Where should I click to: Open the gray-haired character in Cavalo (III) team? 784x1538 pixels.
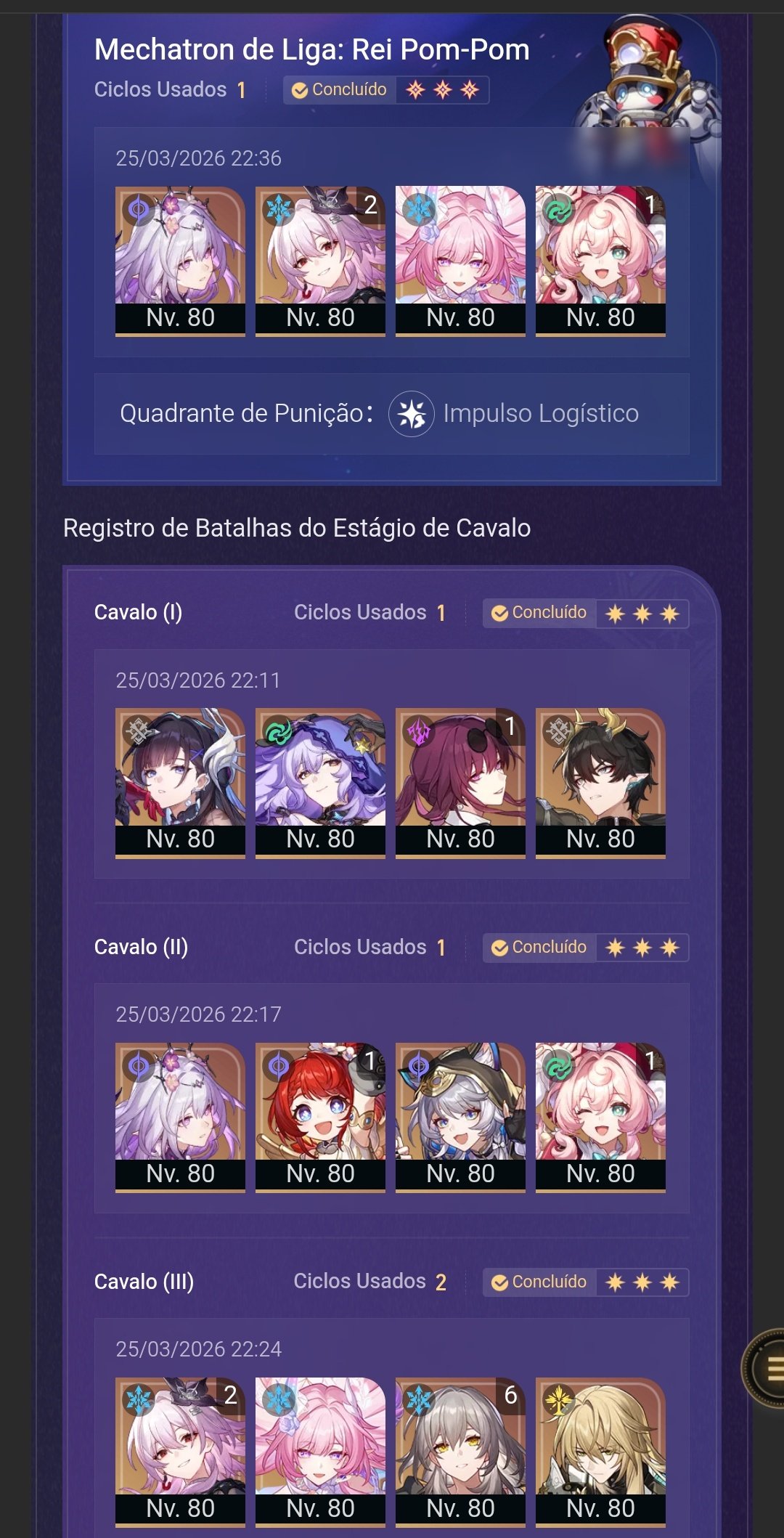pyautogui.click(x=460, y=1450)
